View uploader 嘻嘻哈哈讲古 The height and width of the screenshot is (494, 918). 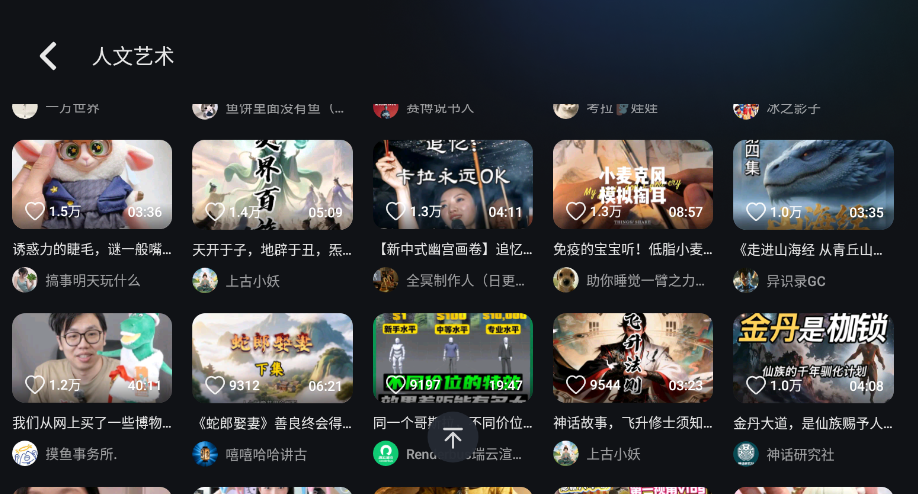[x=265, y=454]
